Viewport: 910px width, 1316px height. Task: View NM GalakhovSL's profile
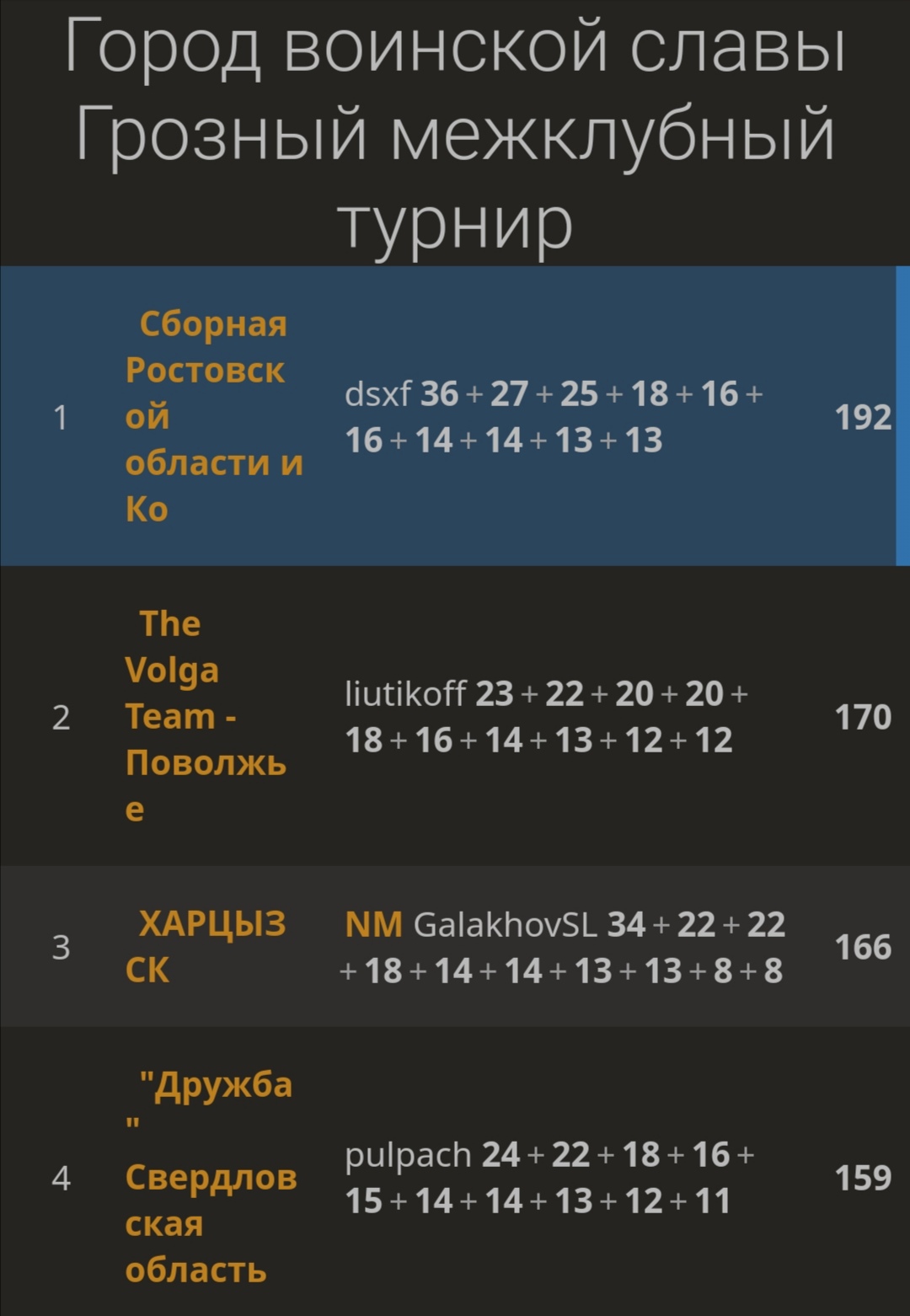504,925
